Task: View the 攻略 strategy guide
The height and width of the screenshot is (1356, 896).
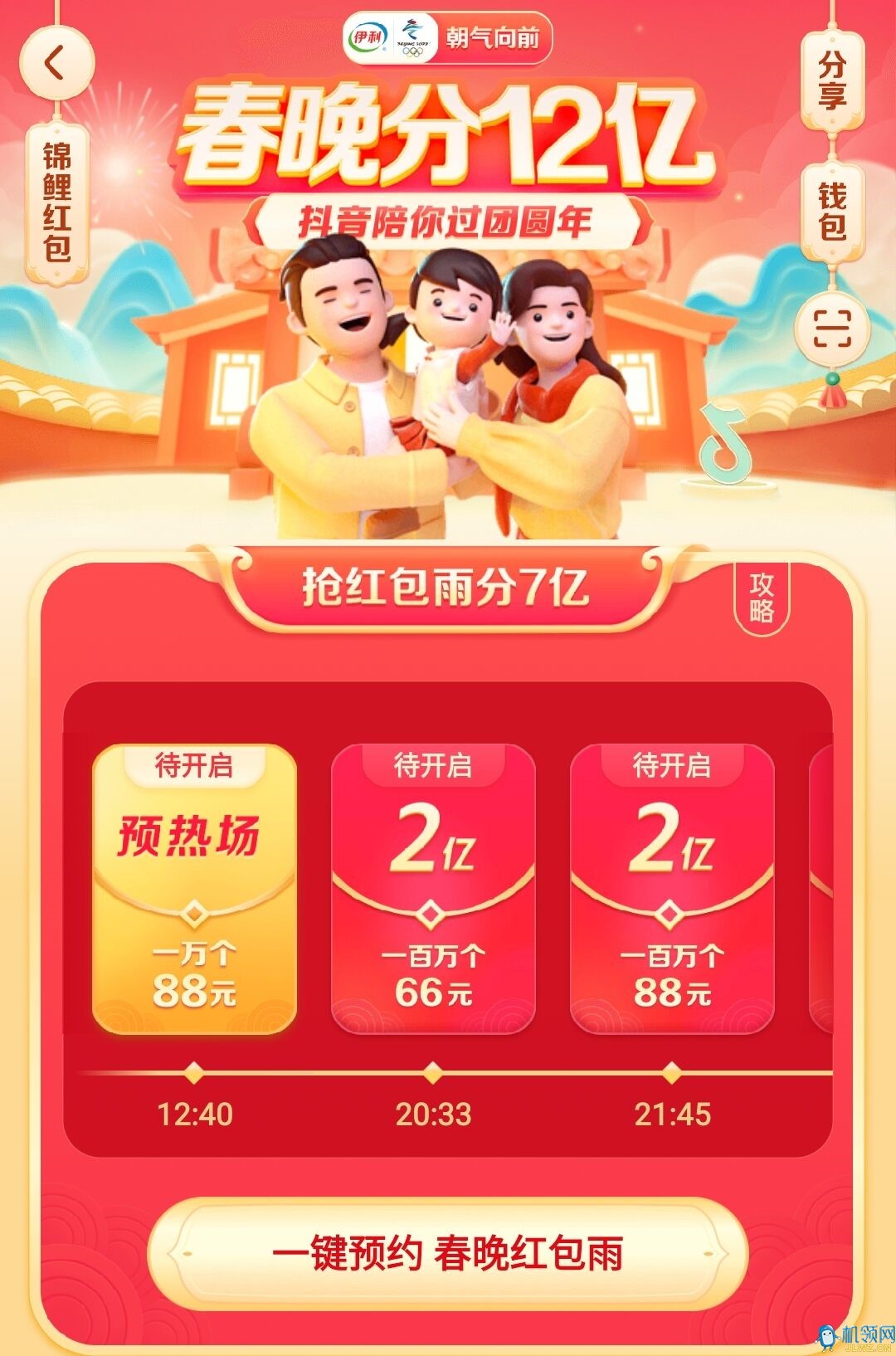Action: coord(762,598)
